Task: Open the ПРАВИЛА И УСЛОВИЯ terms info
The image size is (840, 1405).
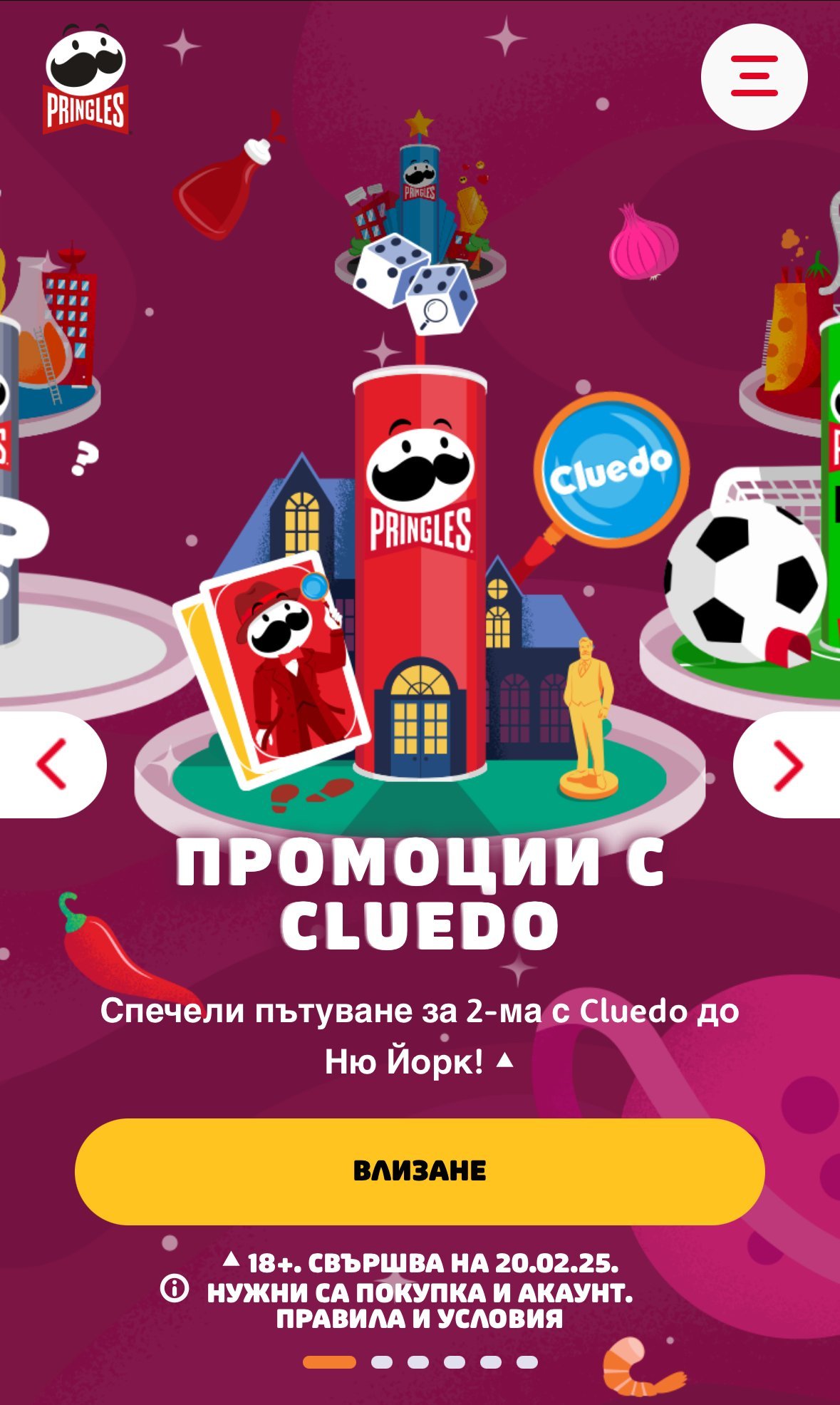Action: pos(420,1318)
